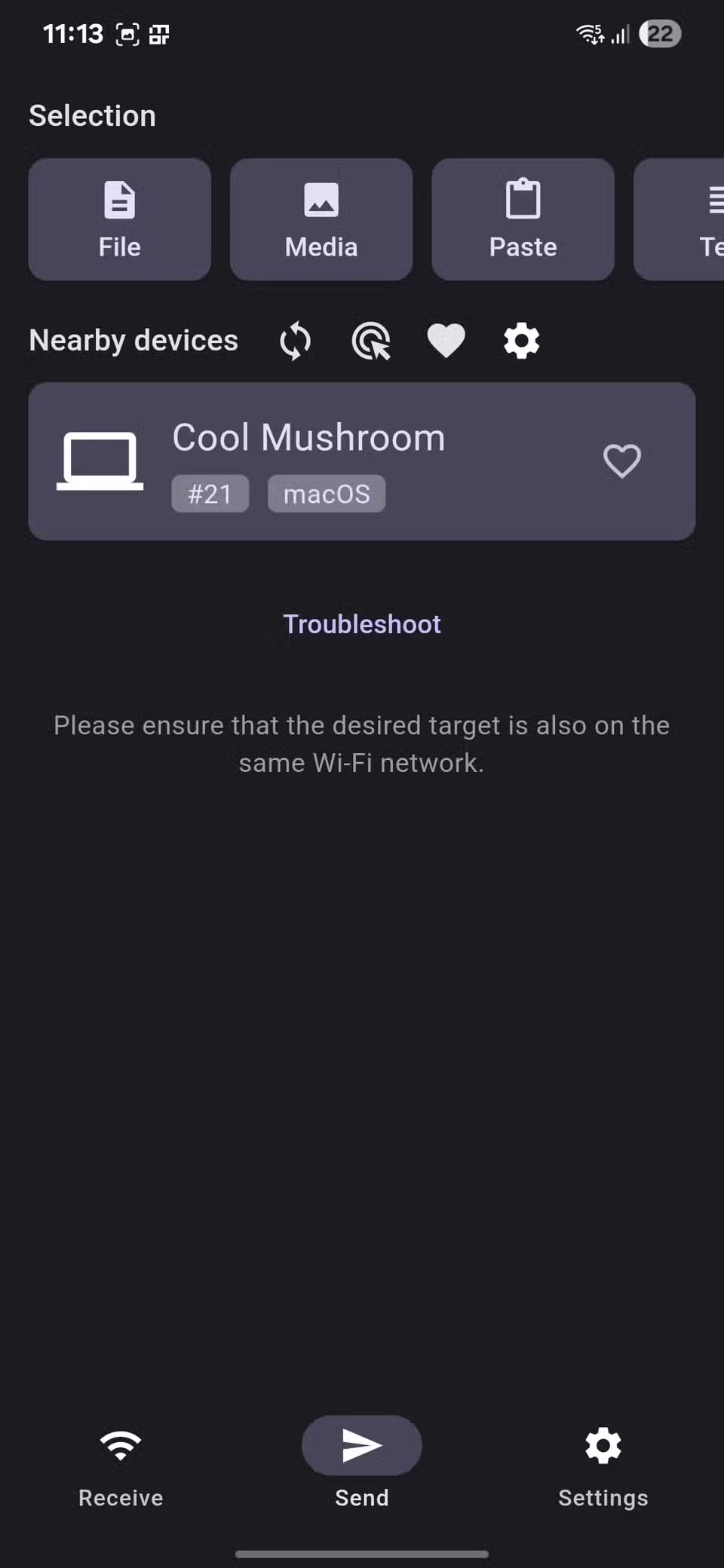Favorite the Cool Mushroom device
The width and height of the screenshot is (724, 1568).
click(x=622, y=461)
